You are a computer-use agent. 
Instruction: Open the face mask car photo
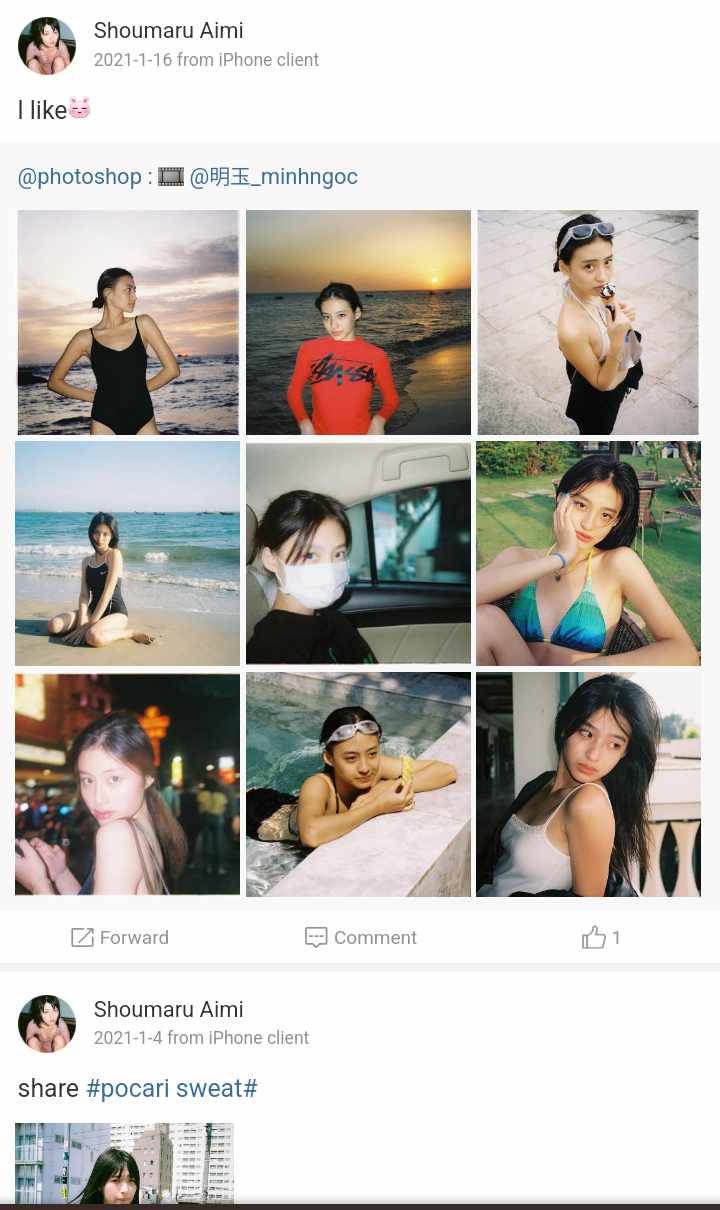coord(358,553)
